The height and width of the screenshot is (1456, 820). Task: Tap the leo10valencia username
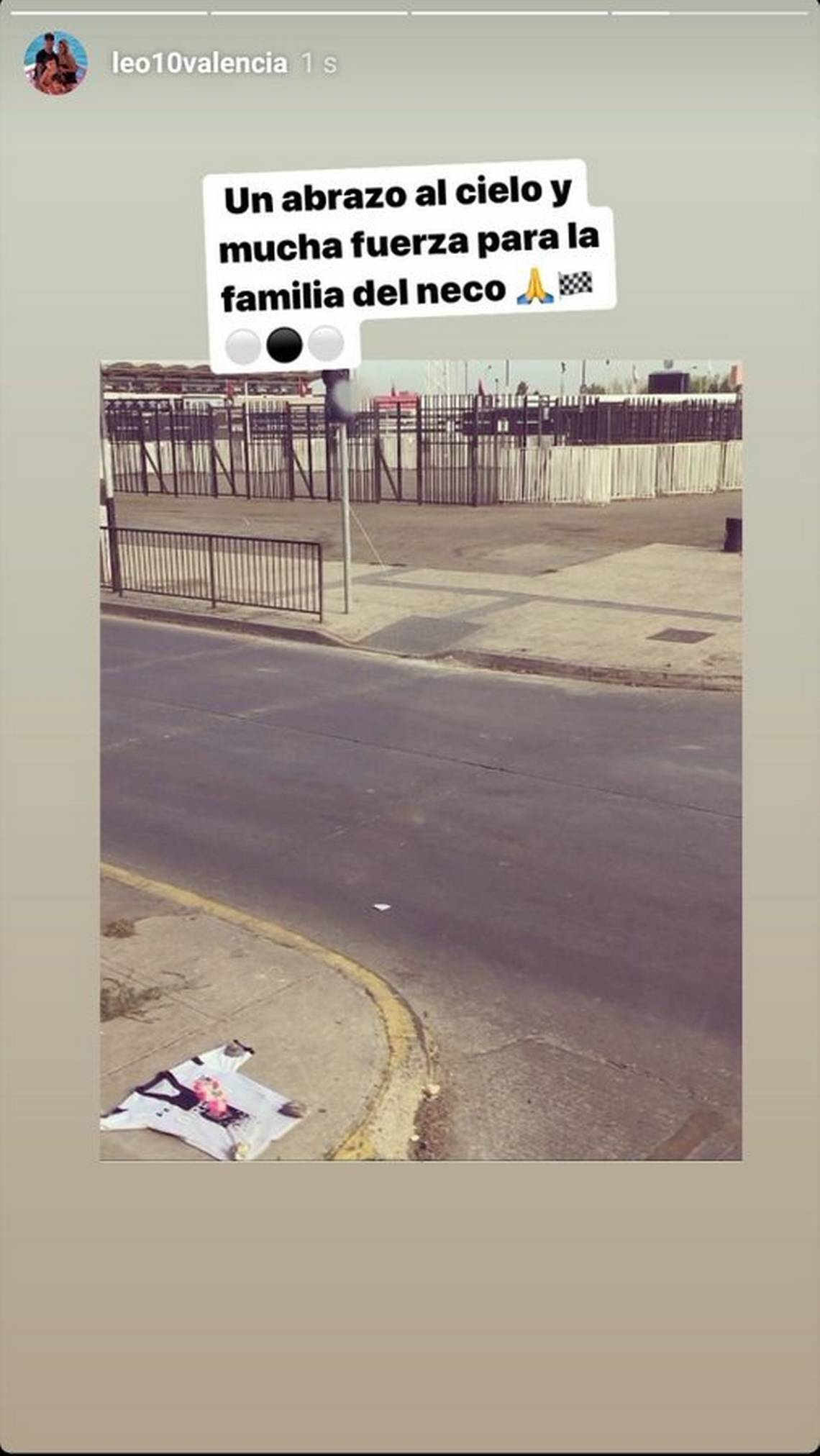coord(199,63)
